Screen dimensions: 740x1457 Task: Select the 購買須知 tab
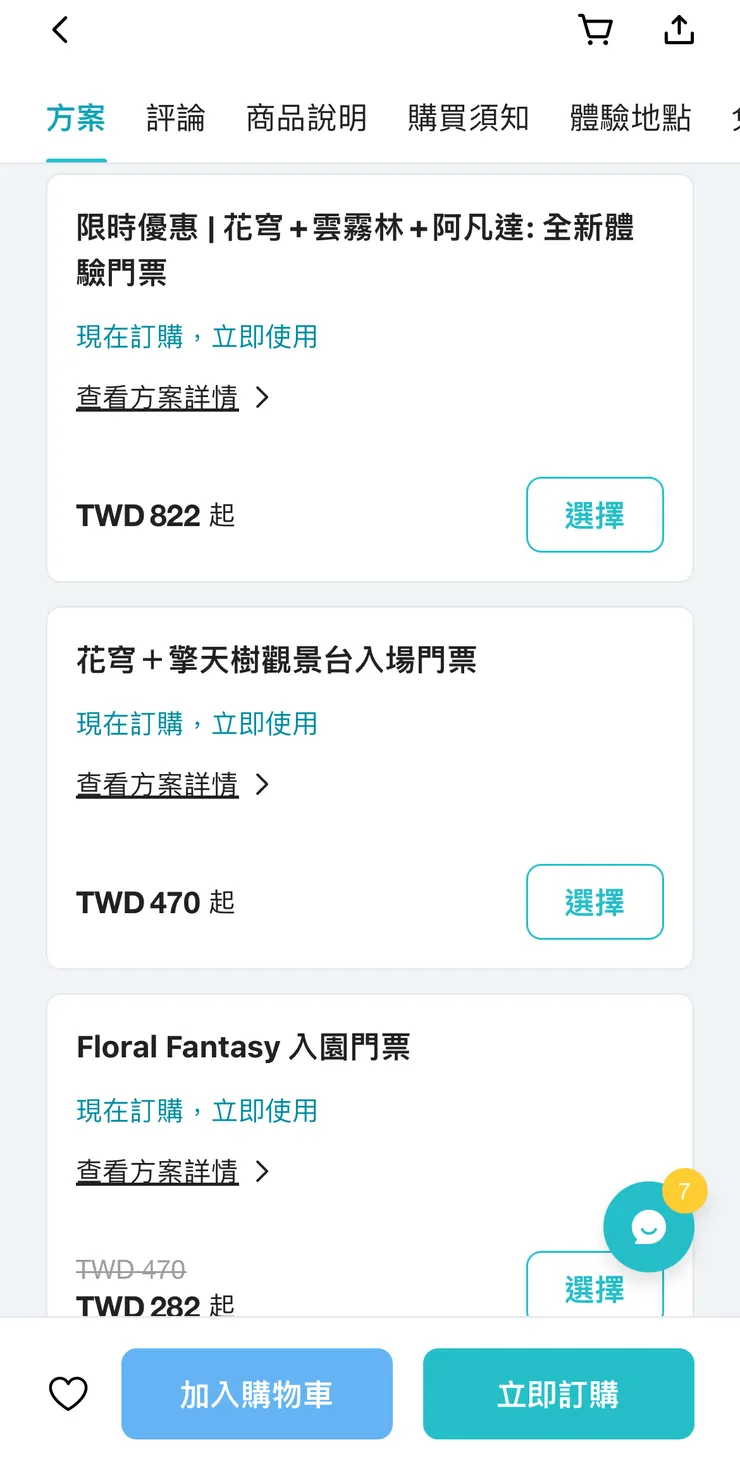[467, 118]
